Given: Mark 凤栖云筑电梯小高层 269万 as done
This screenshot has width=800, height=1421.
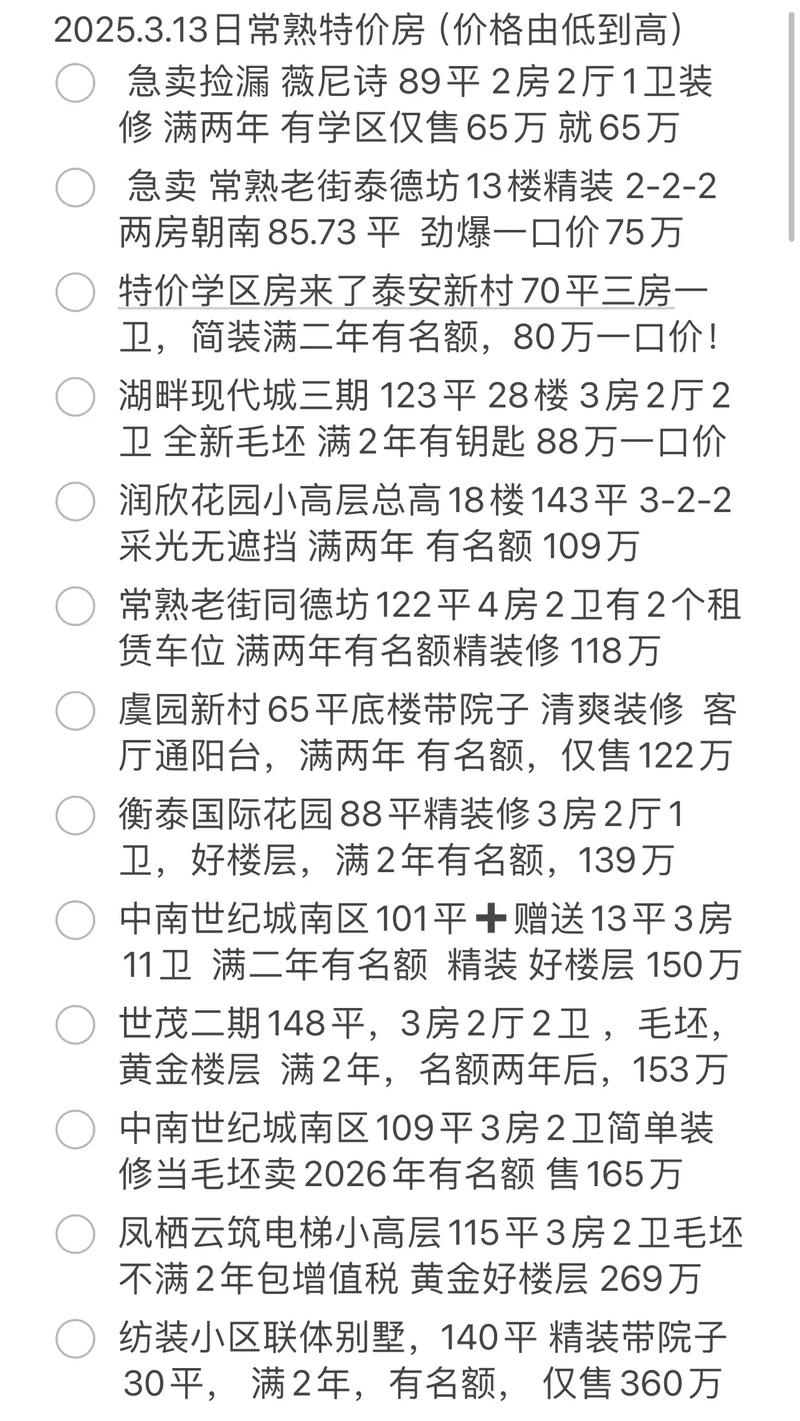Looking at the screenshot, I should coord(75,1234).
